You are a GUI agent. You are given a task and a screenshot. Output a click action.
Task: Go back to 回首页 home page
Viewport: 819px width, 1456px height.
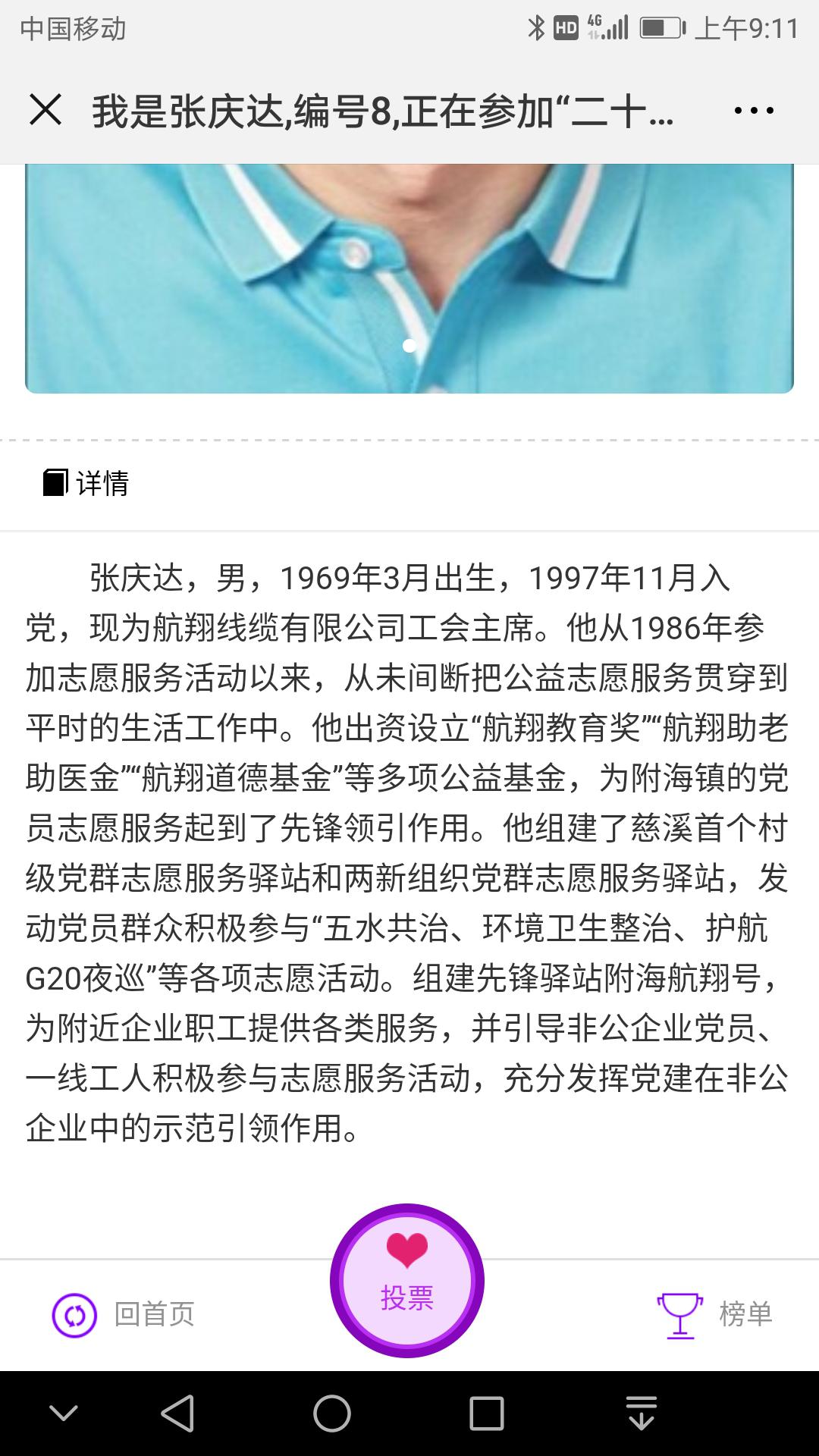[124, 1314]
